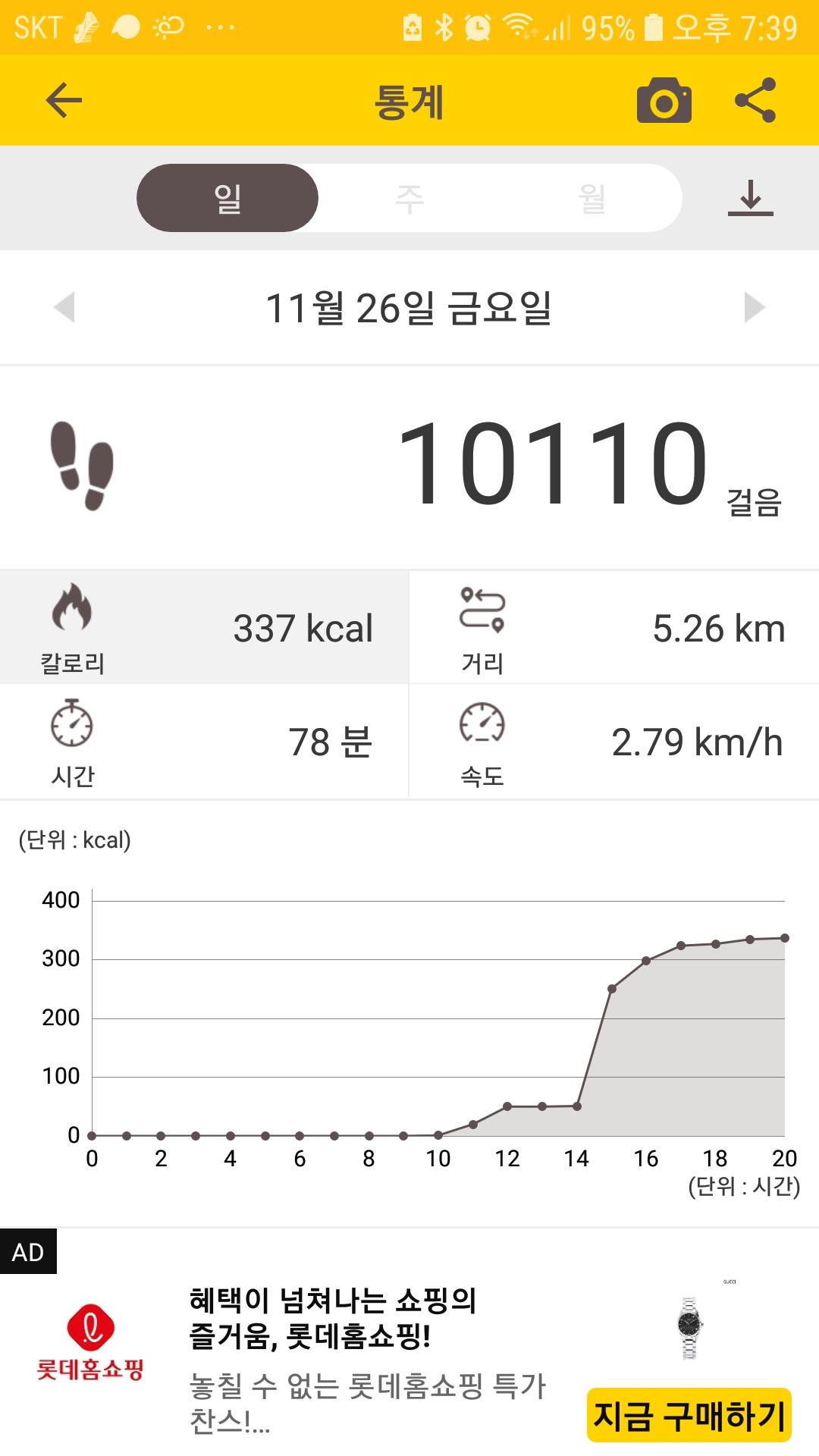
Task: Go to the next day
Action: pos(754,307)
